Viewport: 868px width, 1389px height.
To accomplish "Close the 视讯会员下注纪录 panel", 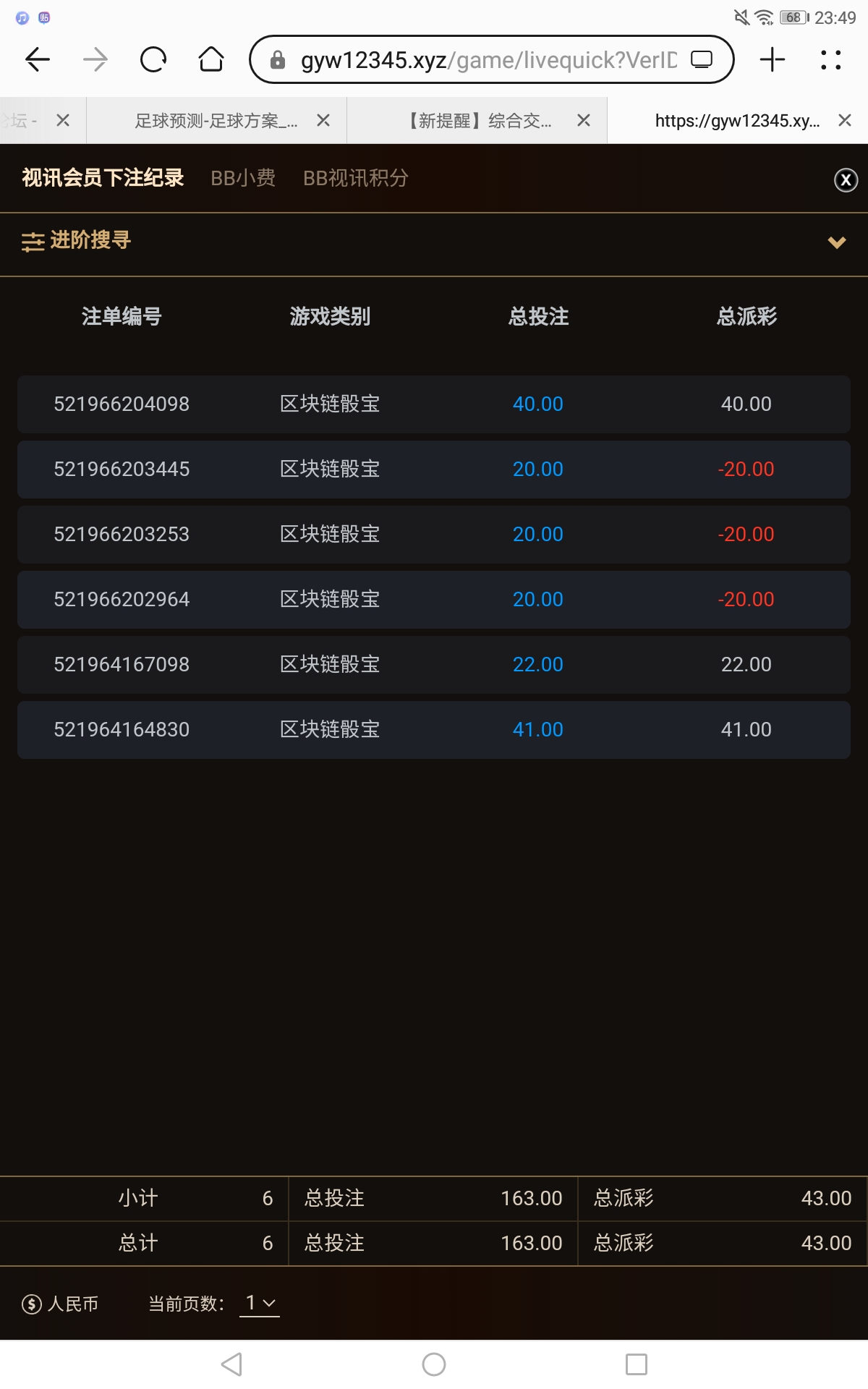I will point(845,181).
